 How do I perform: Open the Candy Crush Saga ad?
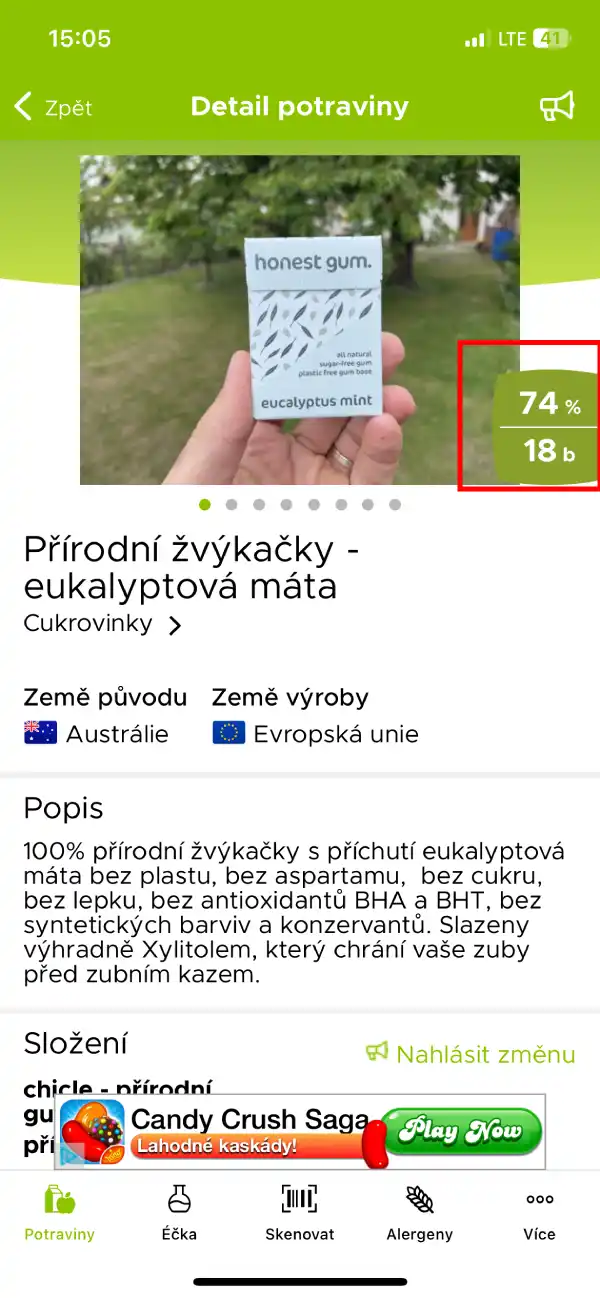click(300, 1131)
